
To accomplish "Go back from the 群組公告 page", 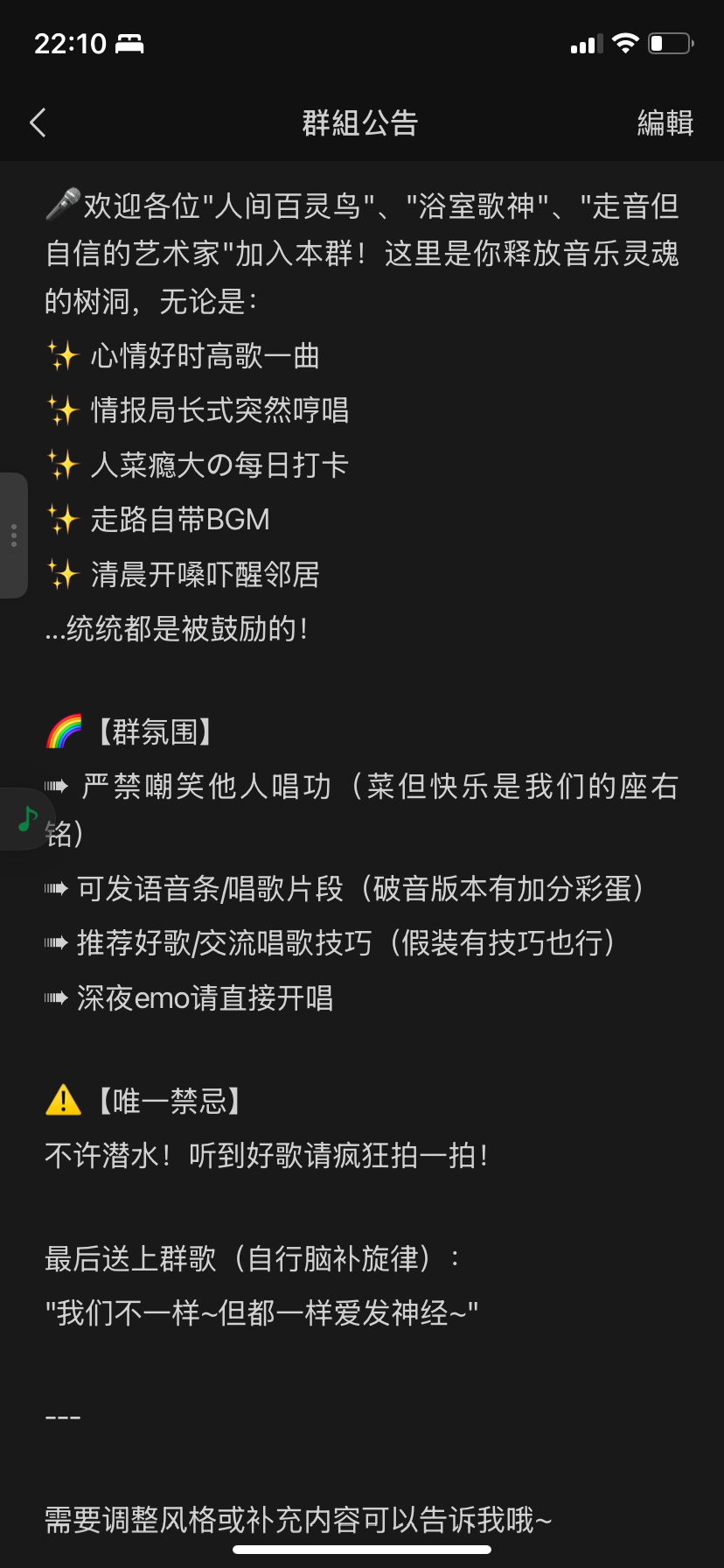I will 38,122.
